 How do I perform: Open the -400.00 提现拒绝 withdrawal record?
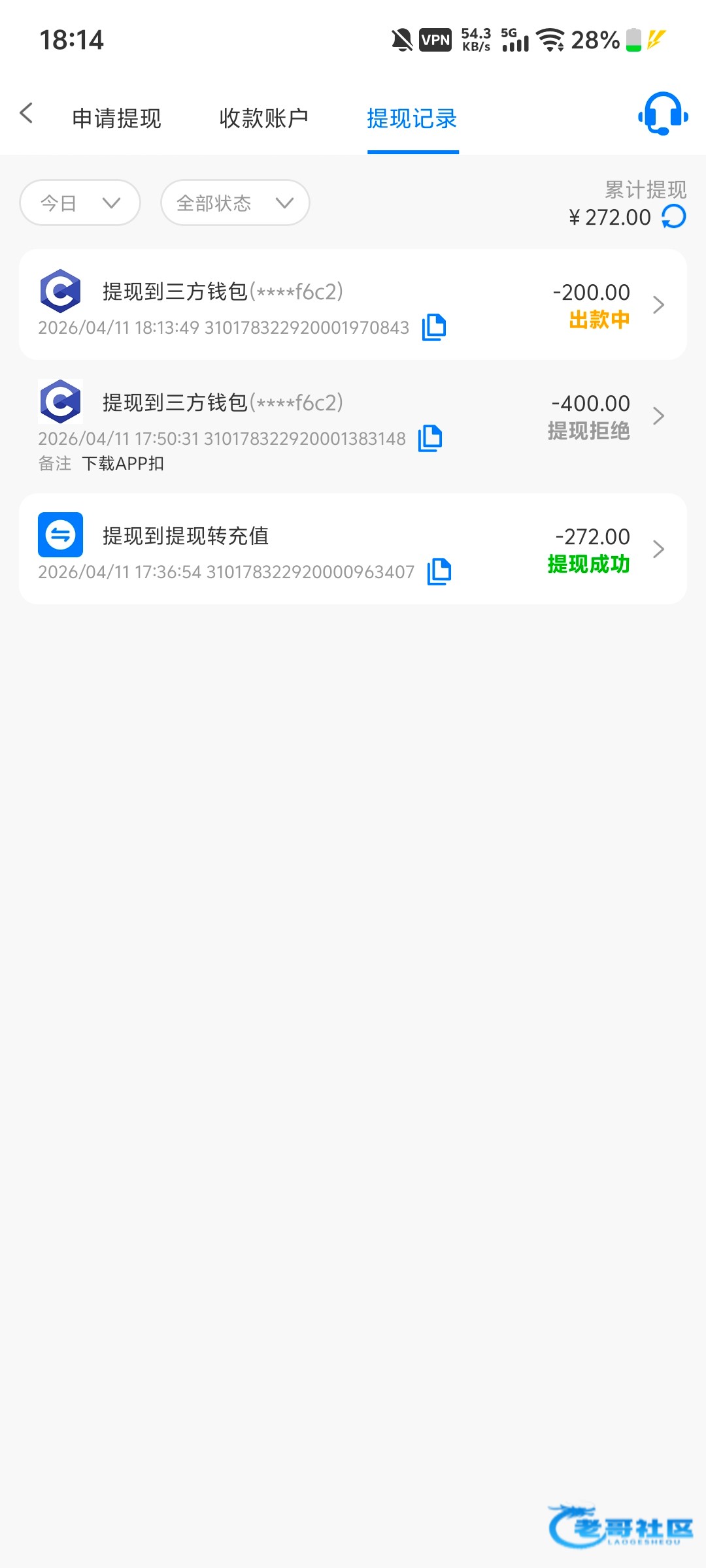tap(353, 427)
